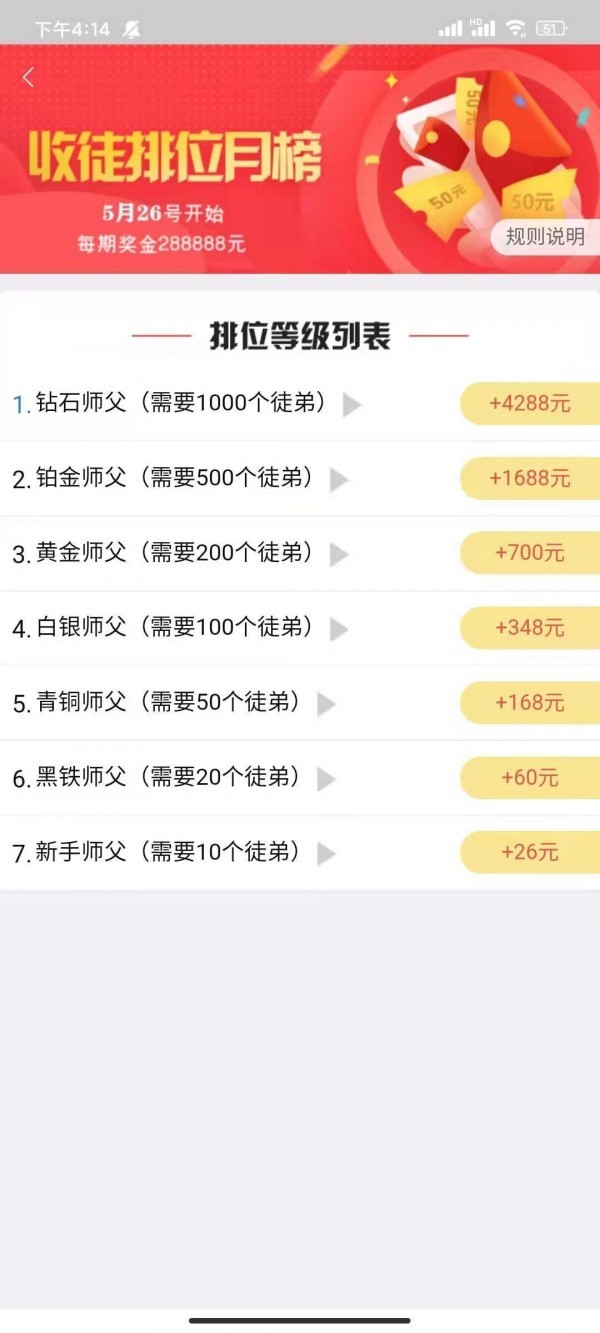Tap the +60元 reward button

529,778
